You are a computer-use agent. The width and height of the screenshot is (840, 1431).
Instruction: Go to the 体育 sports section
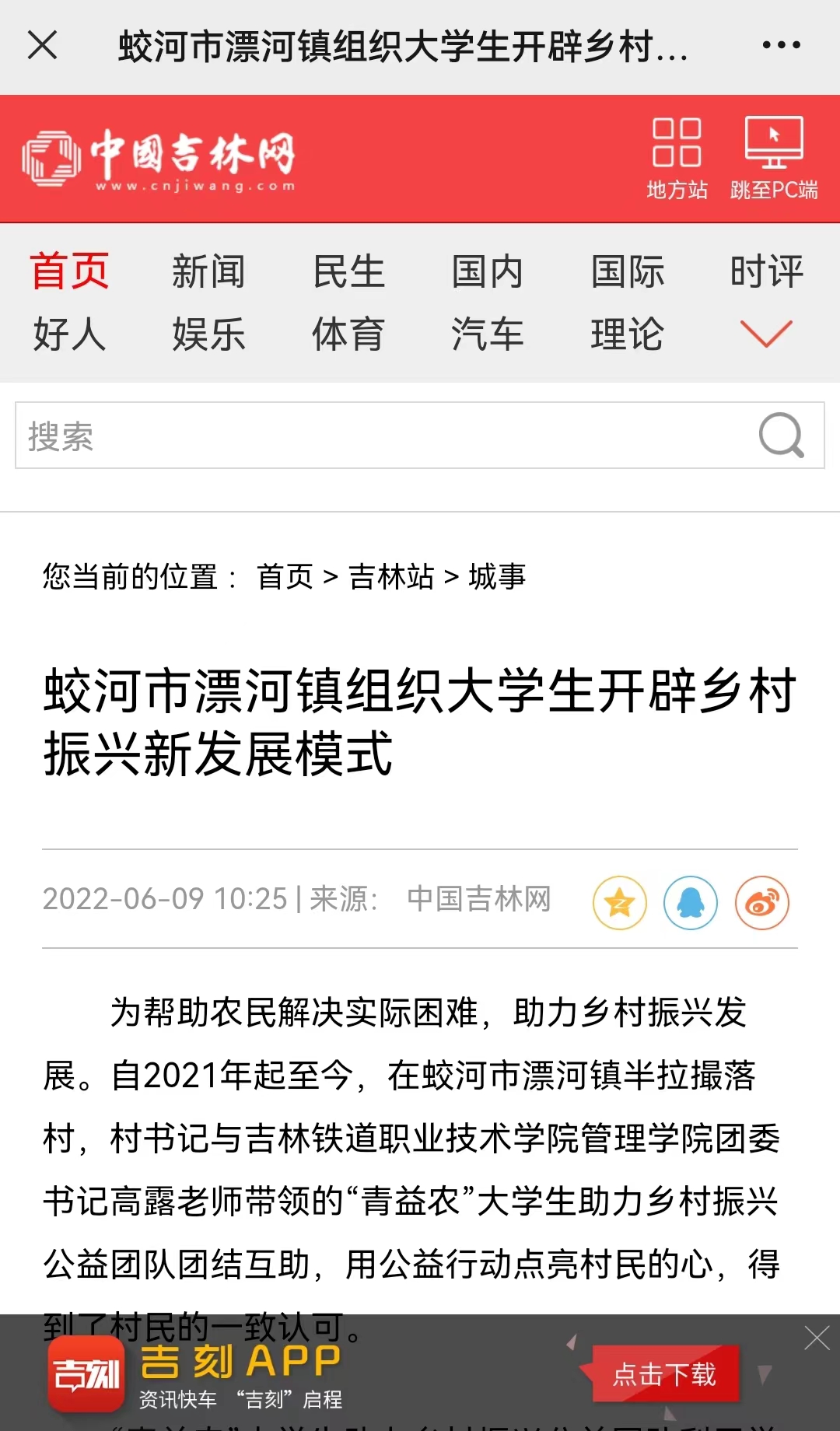tap(348, 334)
